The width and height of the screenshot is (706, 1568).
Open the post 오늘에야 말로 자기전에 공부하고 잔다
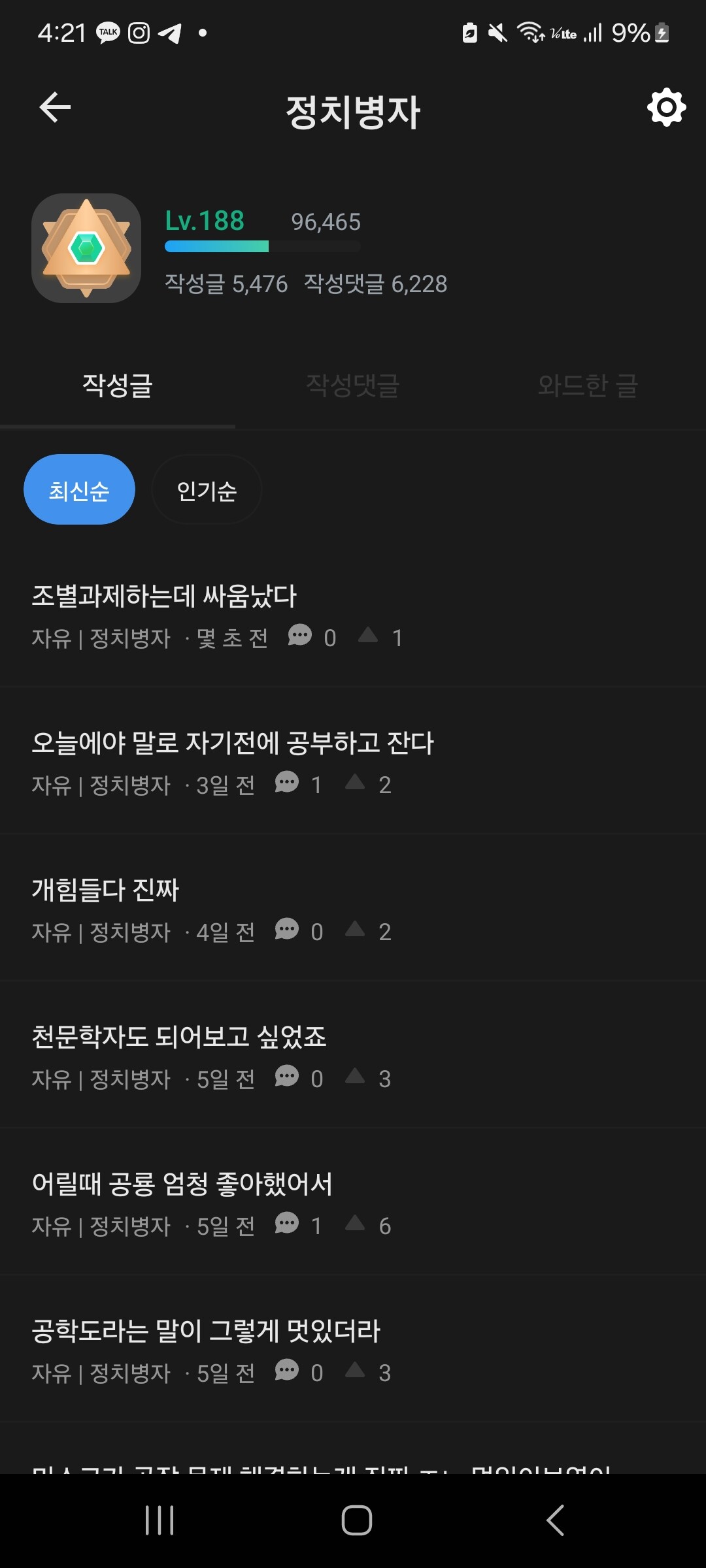click(x=233, y=743)
